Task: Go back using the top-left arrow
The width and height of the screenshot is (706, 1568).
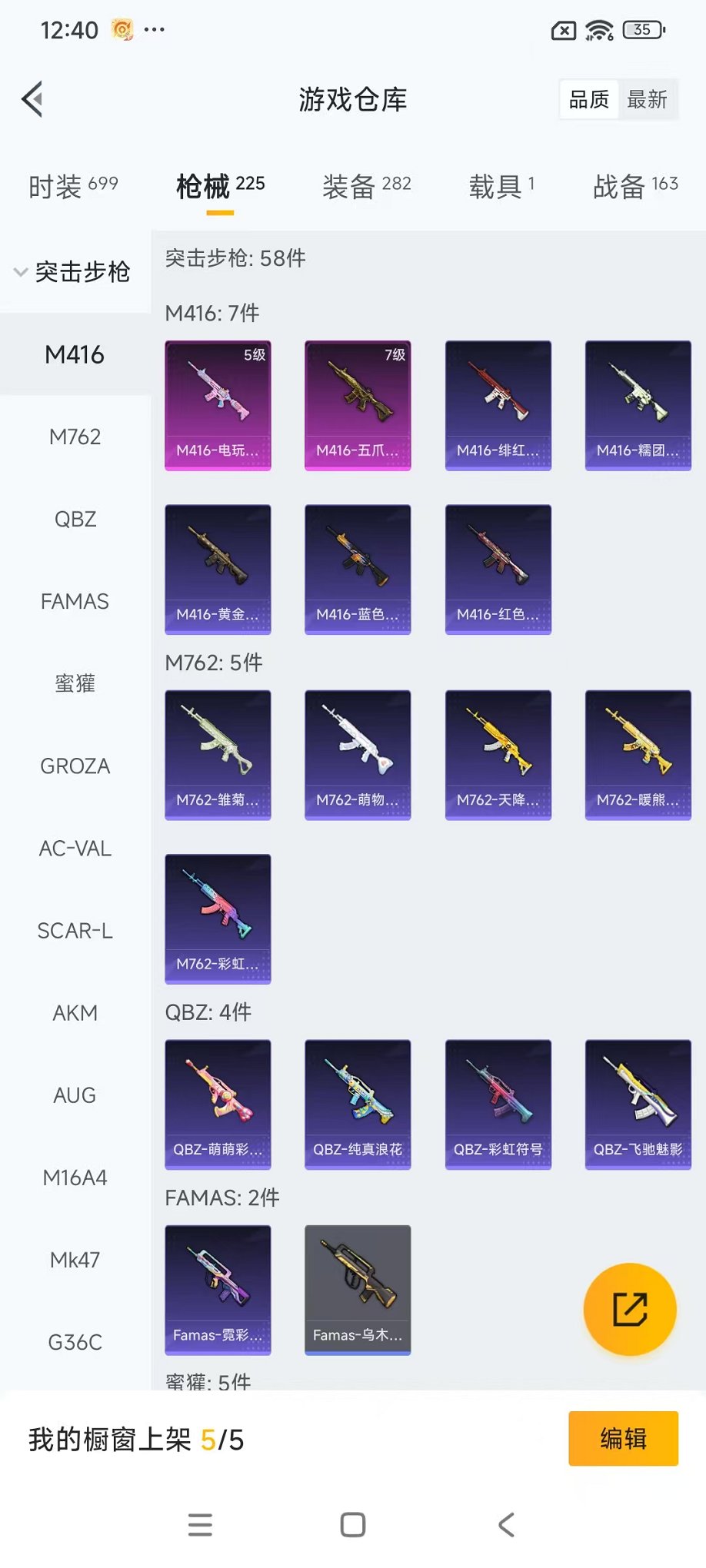Action: point(32,99)
